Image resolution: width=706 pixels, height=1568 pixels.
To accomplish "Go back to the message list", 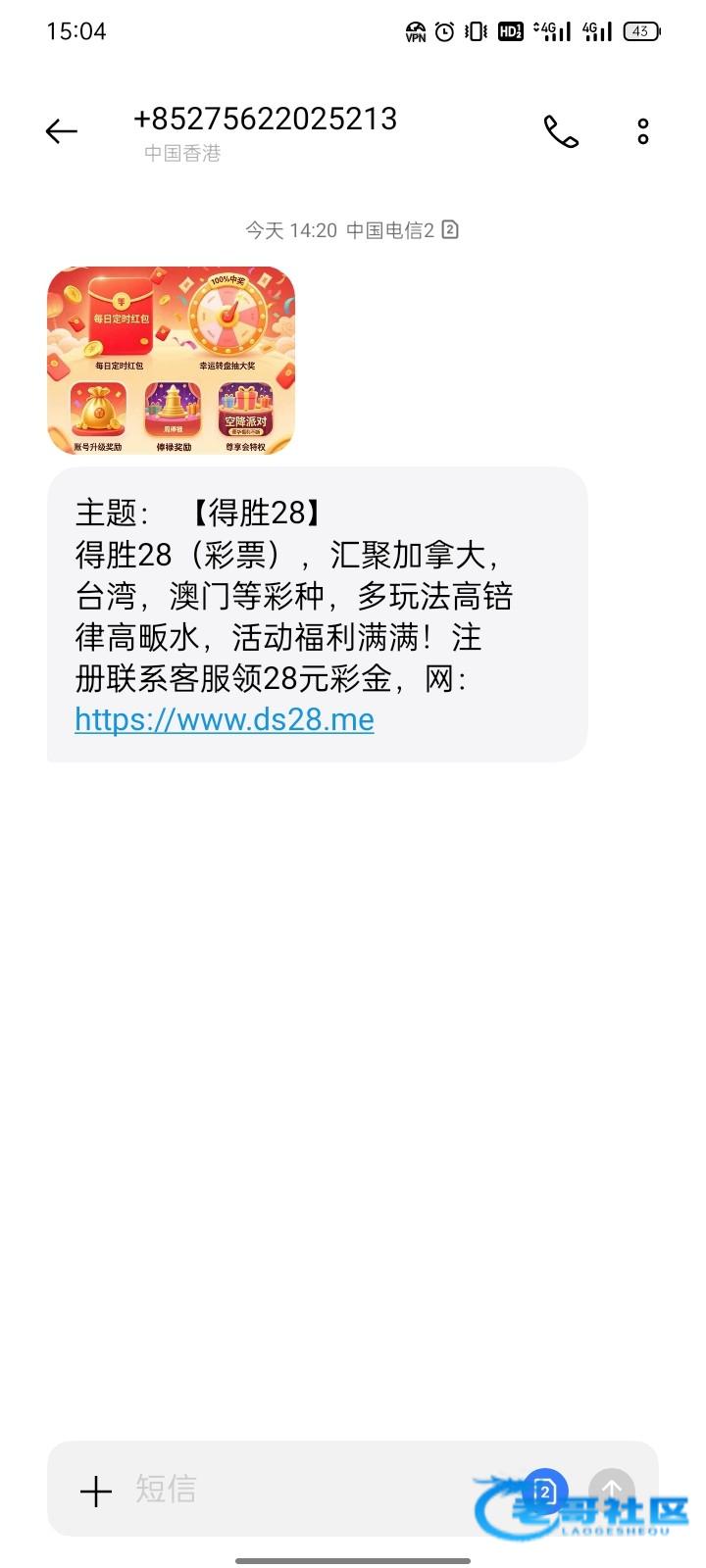I will (x=61, y=131).
